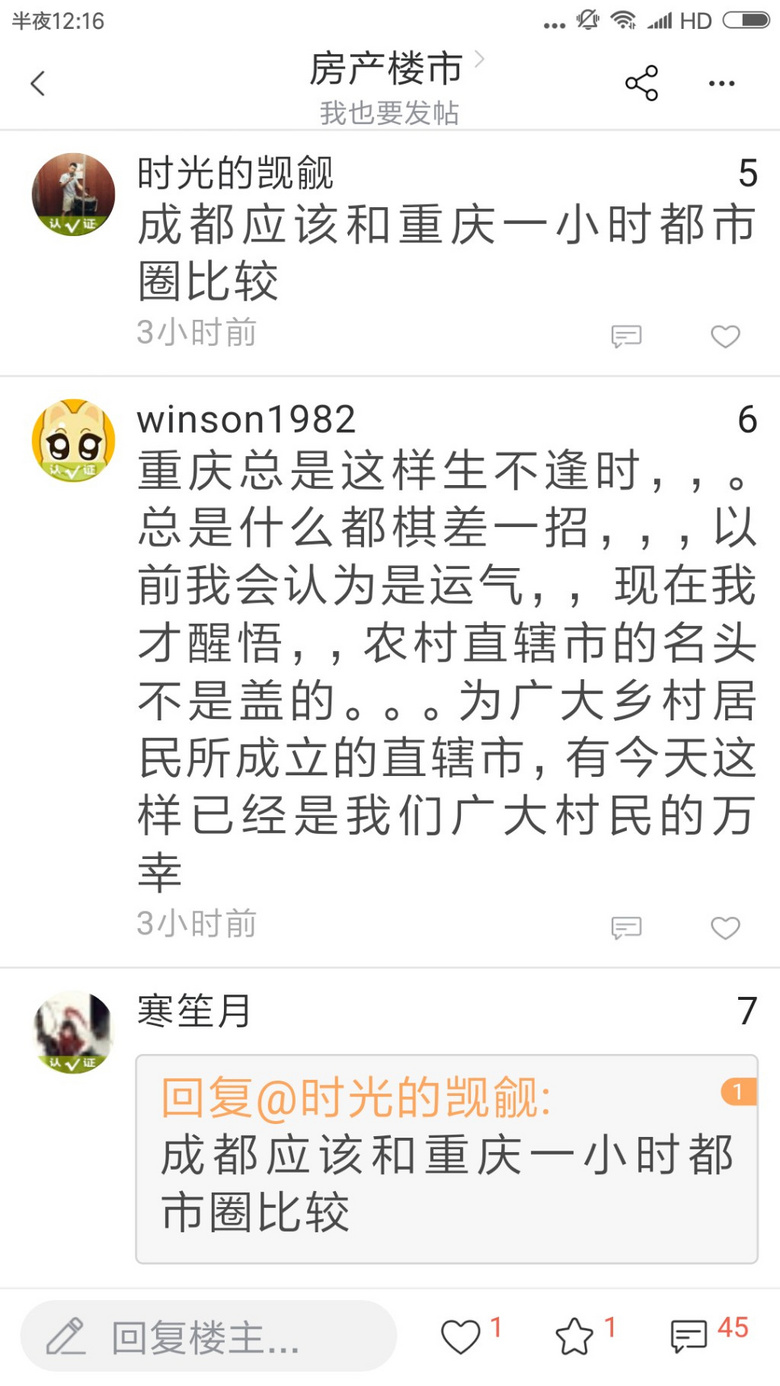Share this thread
The height and width of the screenshot is (1386, 780).
pyautogui.click(x=641, y=84)
